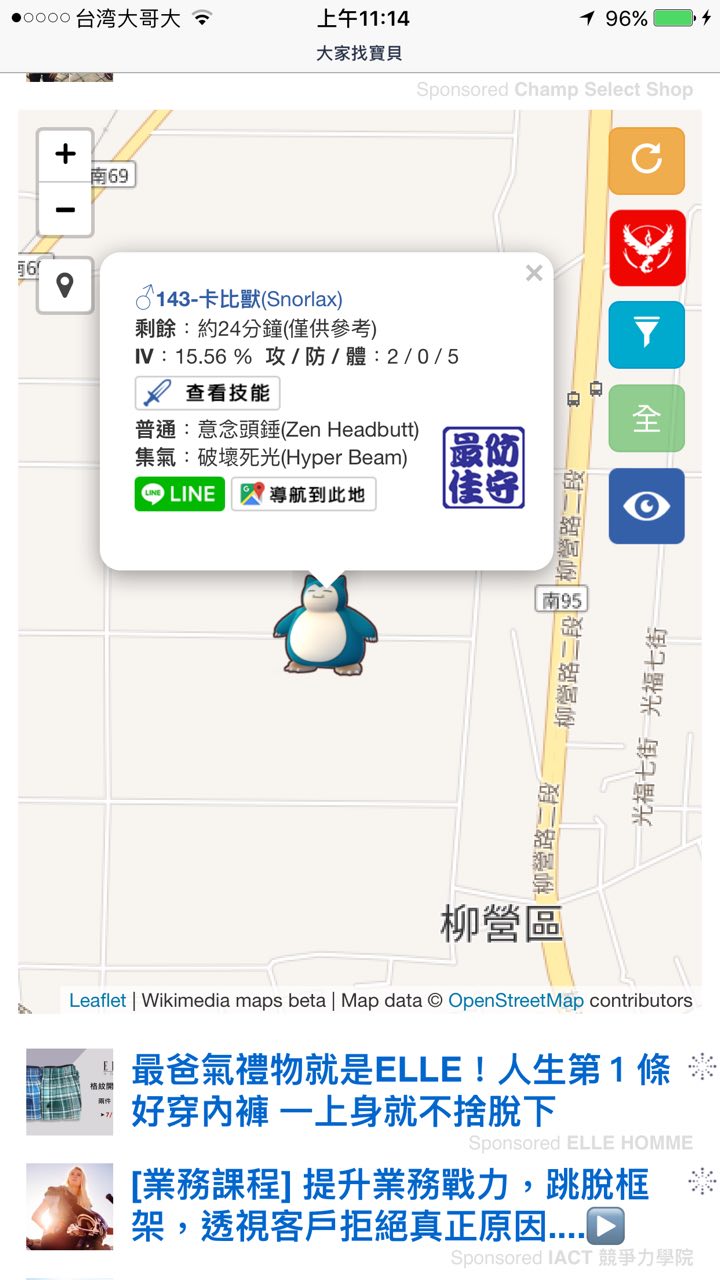Navigate here with 導航到此地
The image size is (720, 1280).
coord(303,494)
